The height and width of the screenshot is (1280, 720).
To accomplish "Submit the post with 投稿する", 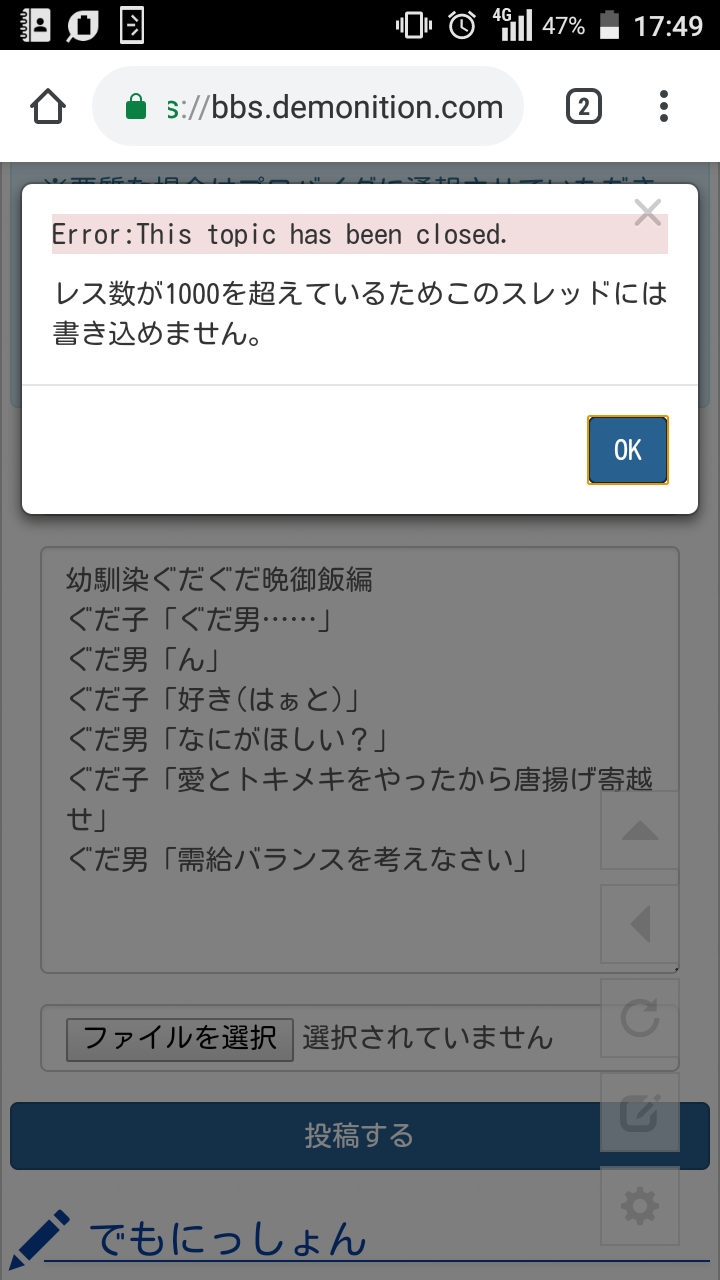I will (360, 1136).
